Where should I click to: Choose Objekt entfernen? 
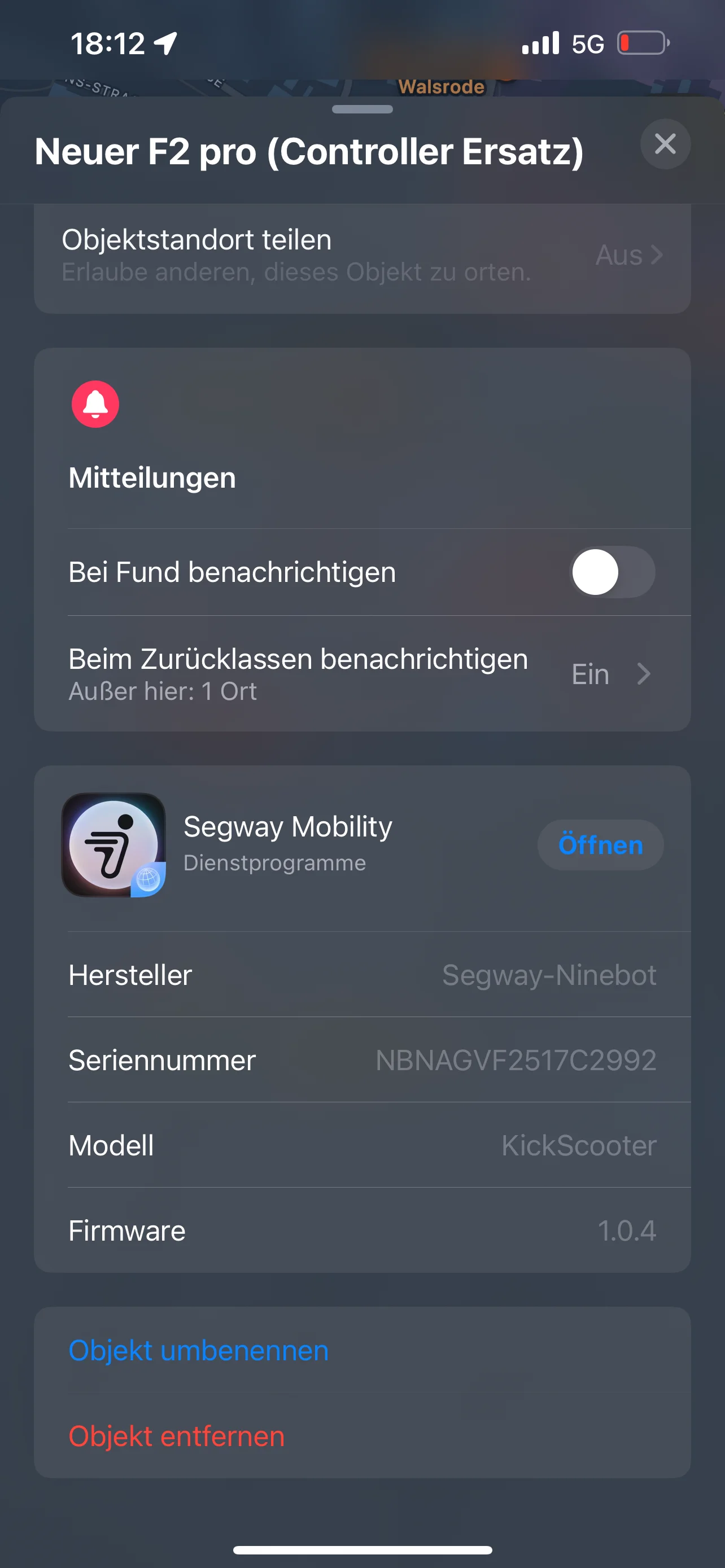[x=177, y=1436]
